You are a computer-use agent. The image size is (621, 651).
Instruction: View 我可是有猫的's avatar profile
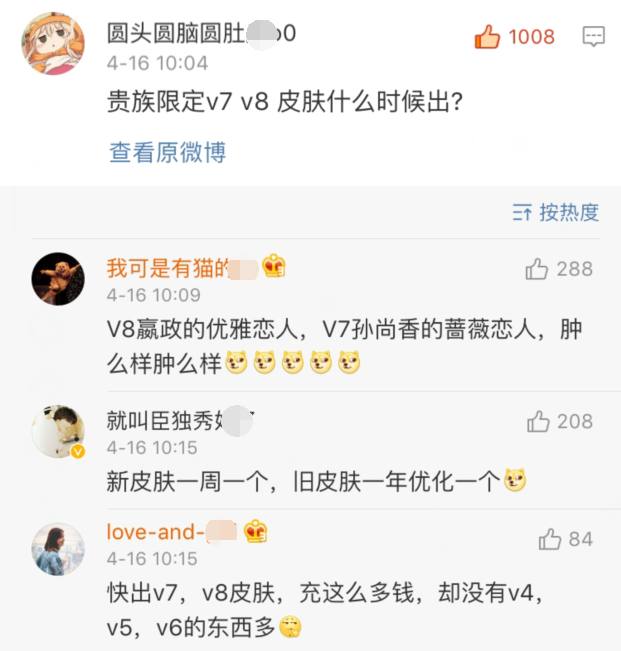[x=58, y=279]
